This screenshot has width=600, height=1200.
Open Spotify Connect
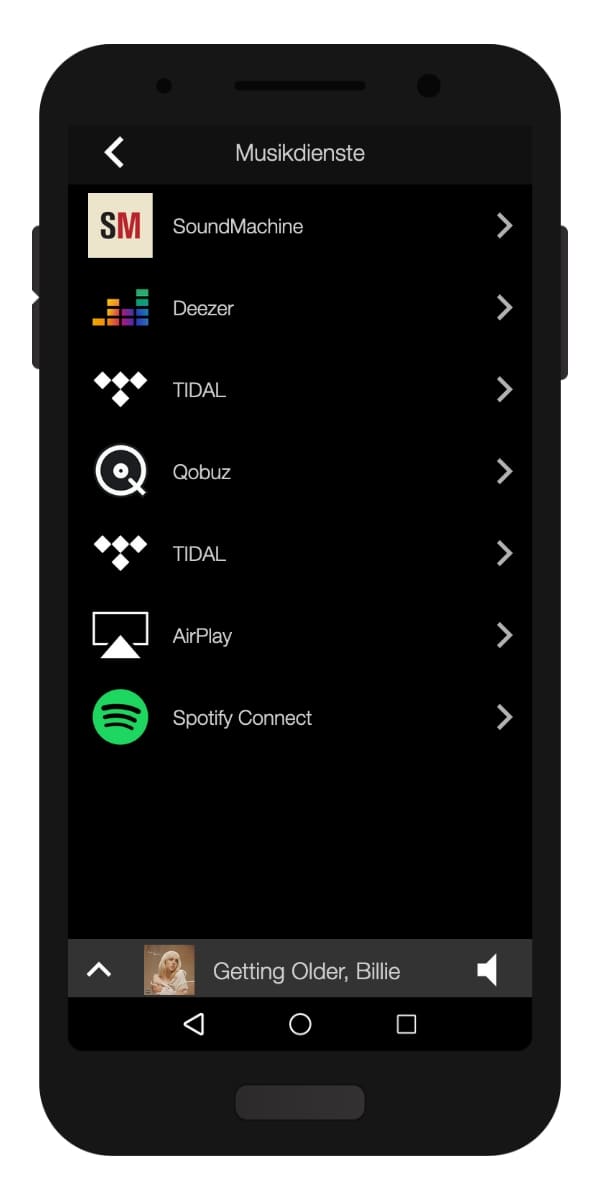tap(300, 717)
